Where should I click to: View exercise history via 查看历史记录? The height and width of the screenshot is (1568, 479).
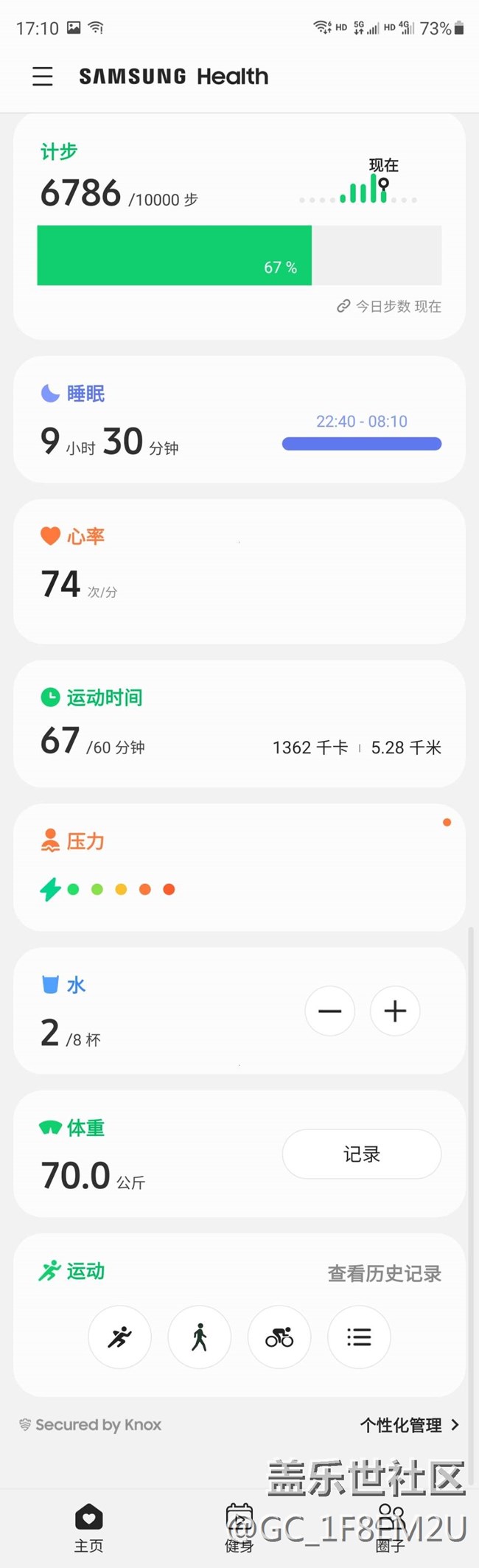[x=384, y=1273]
